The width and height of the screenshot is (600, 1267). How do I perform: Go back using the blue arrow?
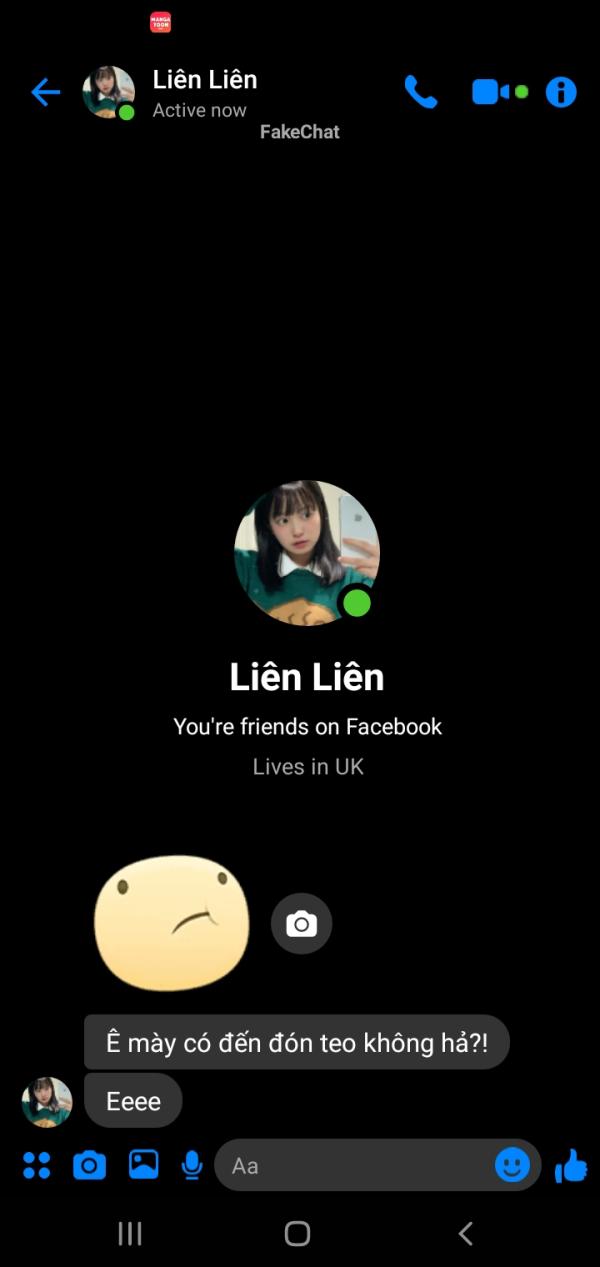click(x=46, y=93)
